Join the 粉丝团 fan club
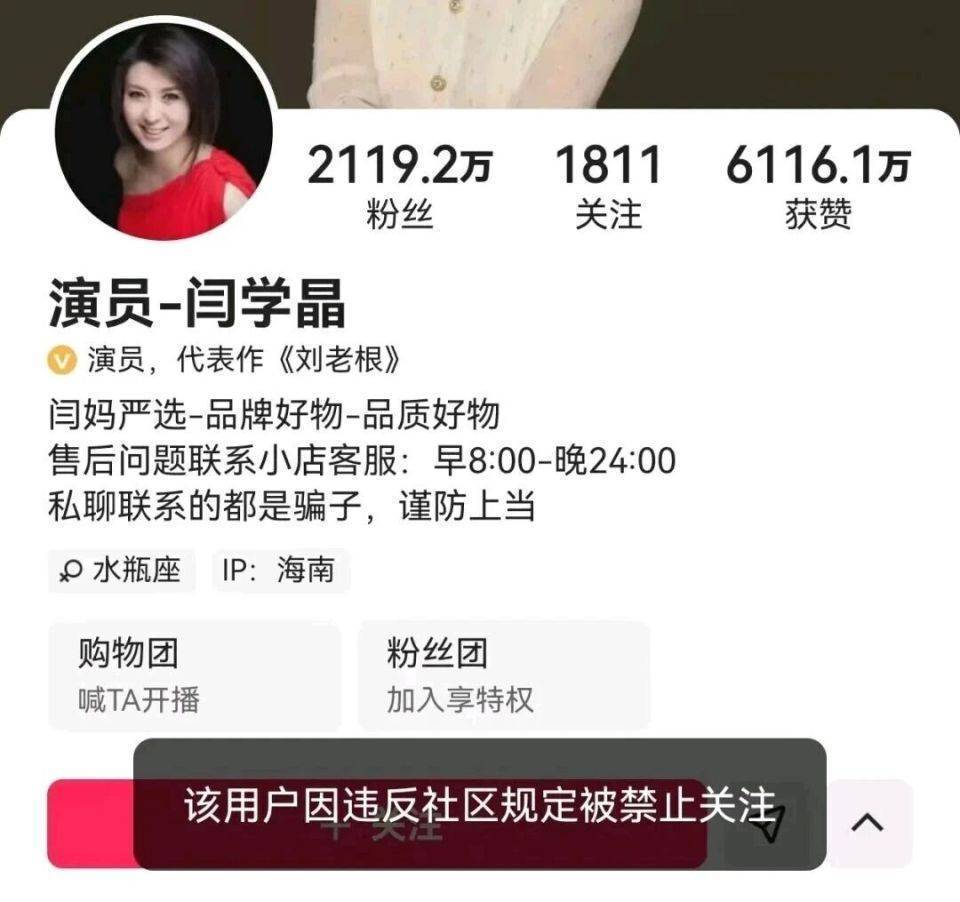 (504, 675)
